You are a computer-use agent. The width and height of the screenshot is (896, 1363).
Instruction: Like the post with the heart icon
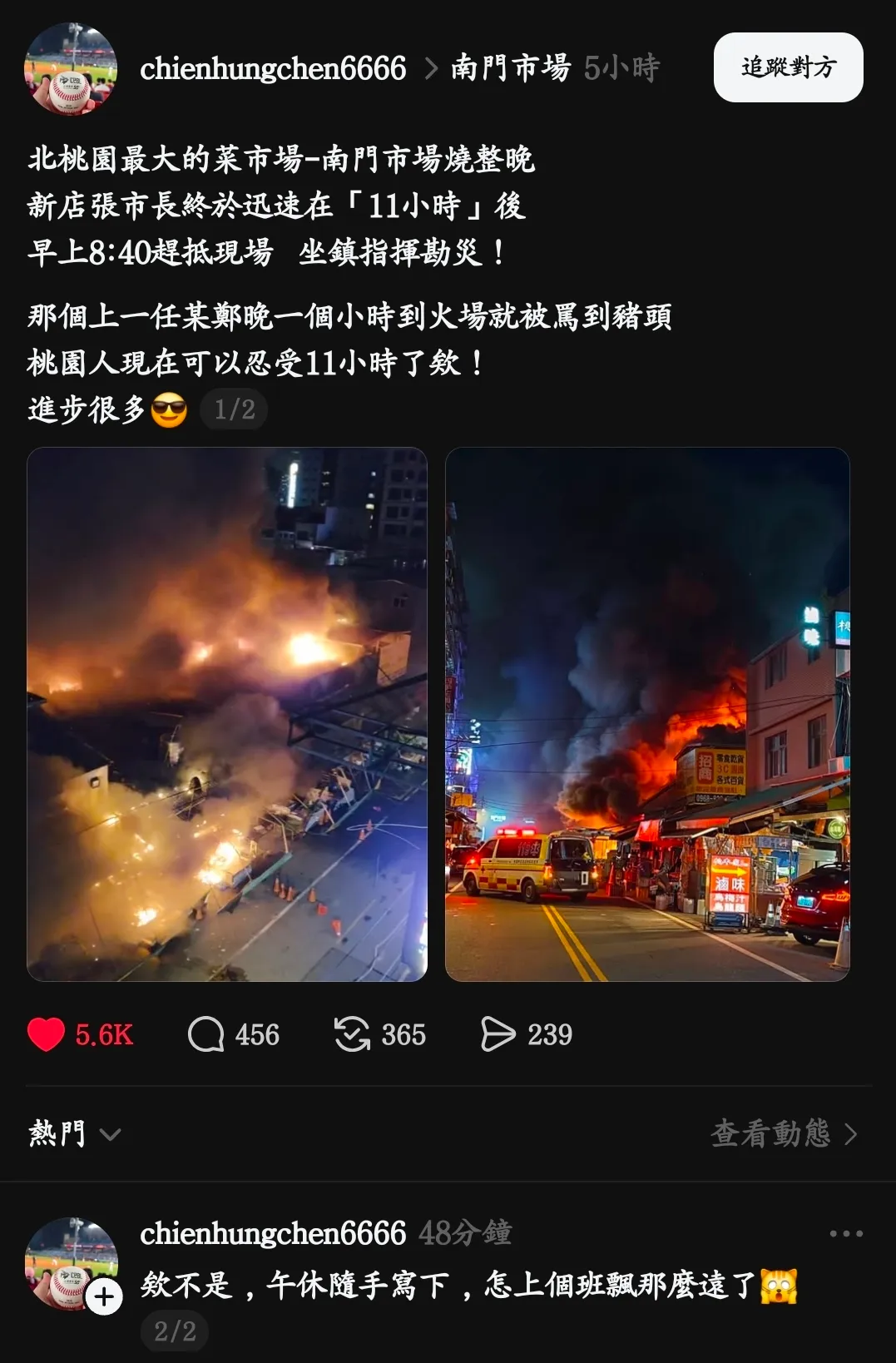[47, 1034]
